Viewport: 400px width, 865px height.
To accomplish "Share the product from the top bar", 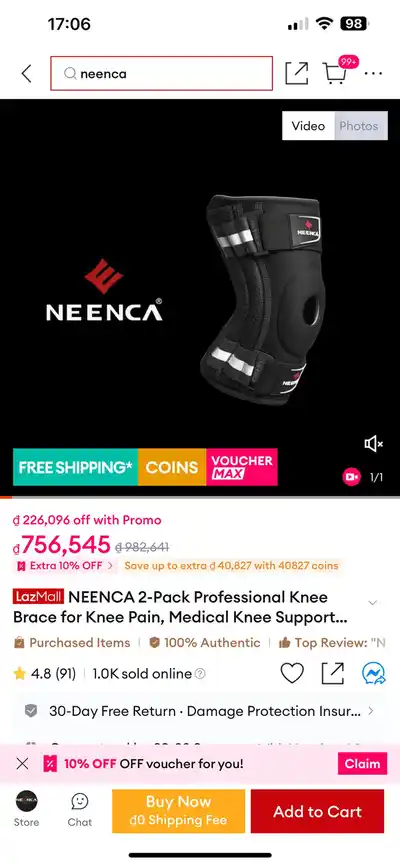I will pos(296,73).
